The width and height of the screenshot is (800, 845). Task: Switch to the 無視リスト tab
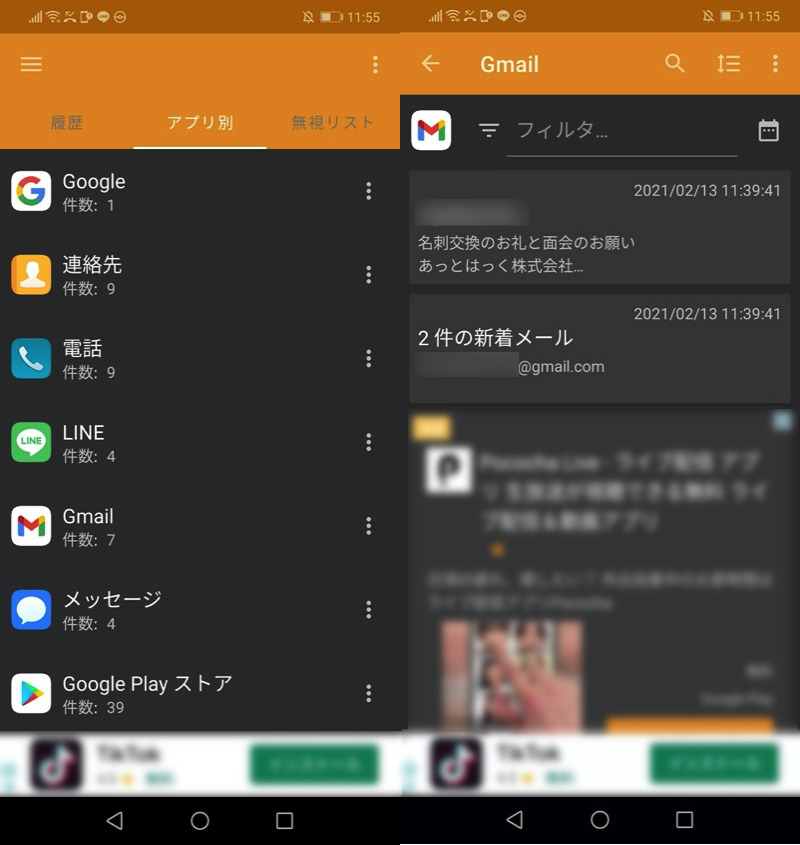click(x=333, y=123)
